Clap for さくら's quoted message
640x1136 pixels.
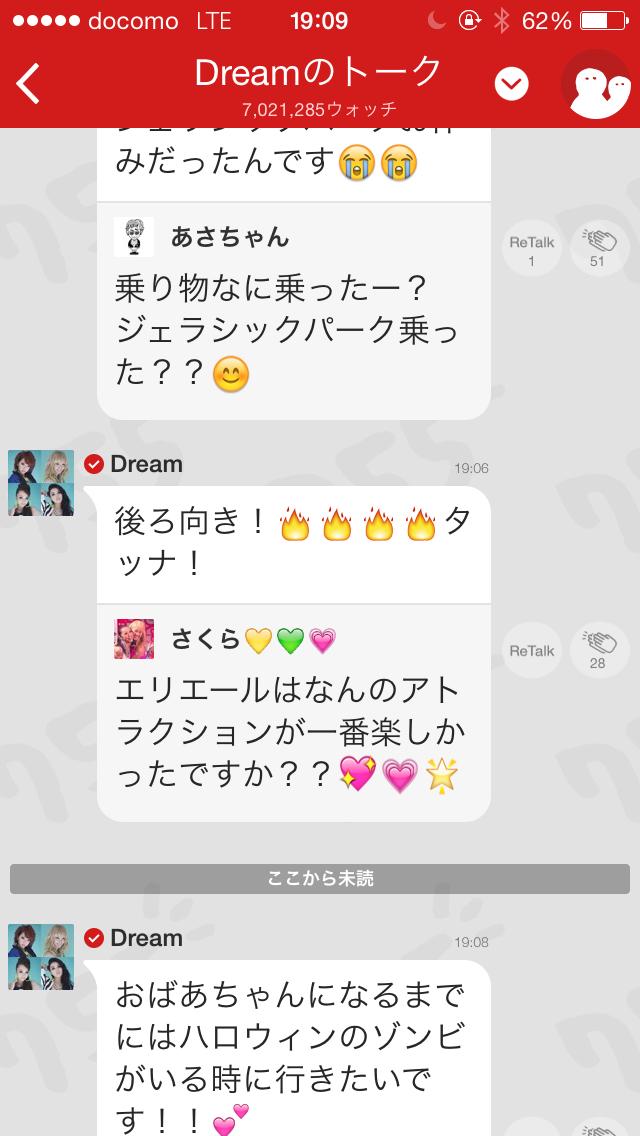tap(599, 650)
